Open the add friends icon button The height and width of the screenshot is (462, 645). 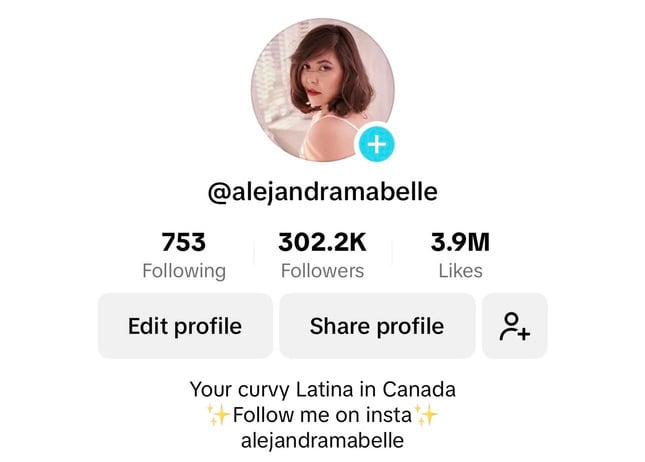[x=515, y=326]
